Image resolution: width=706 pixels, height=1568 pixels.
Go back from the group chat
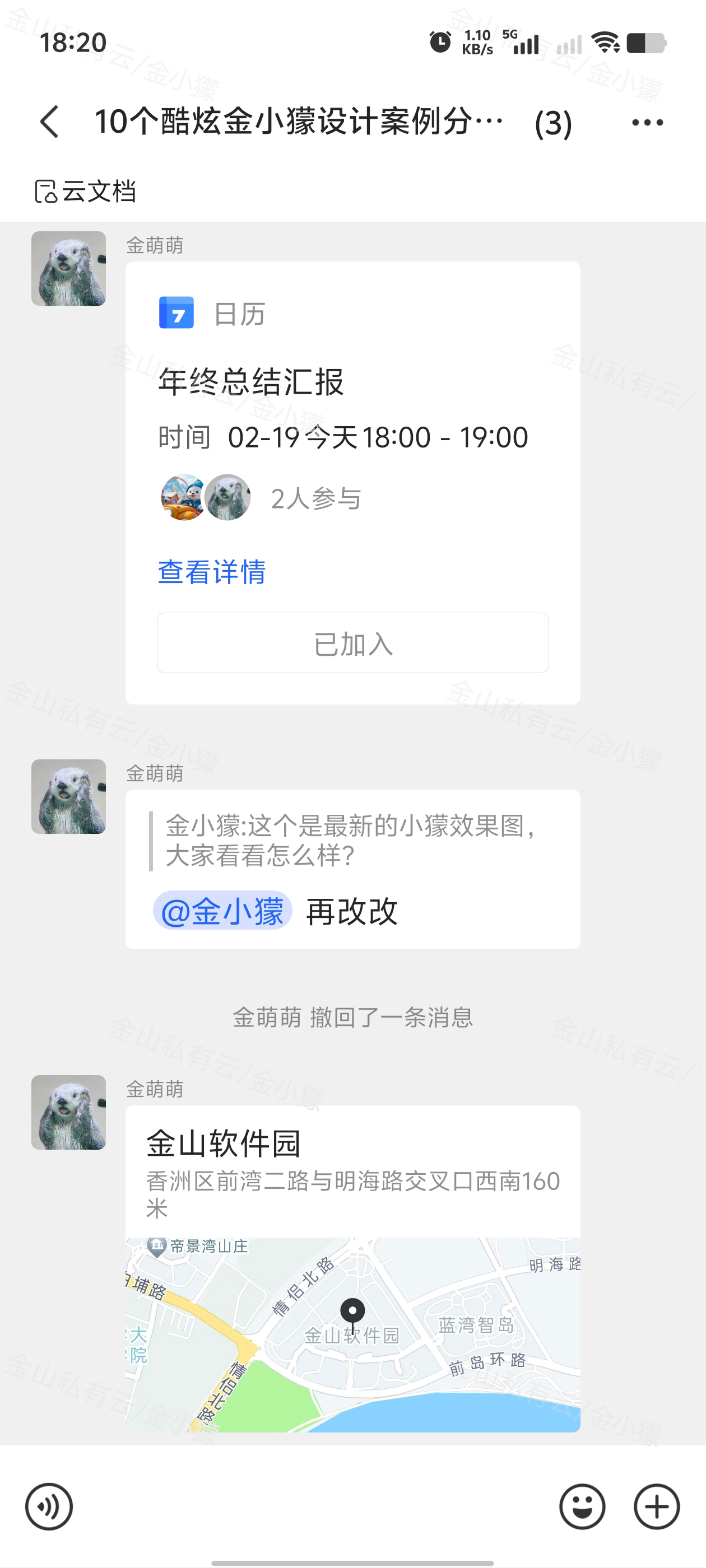point(50,122)
